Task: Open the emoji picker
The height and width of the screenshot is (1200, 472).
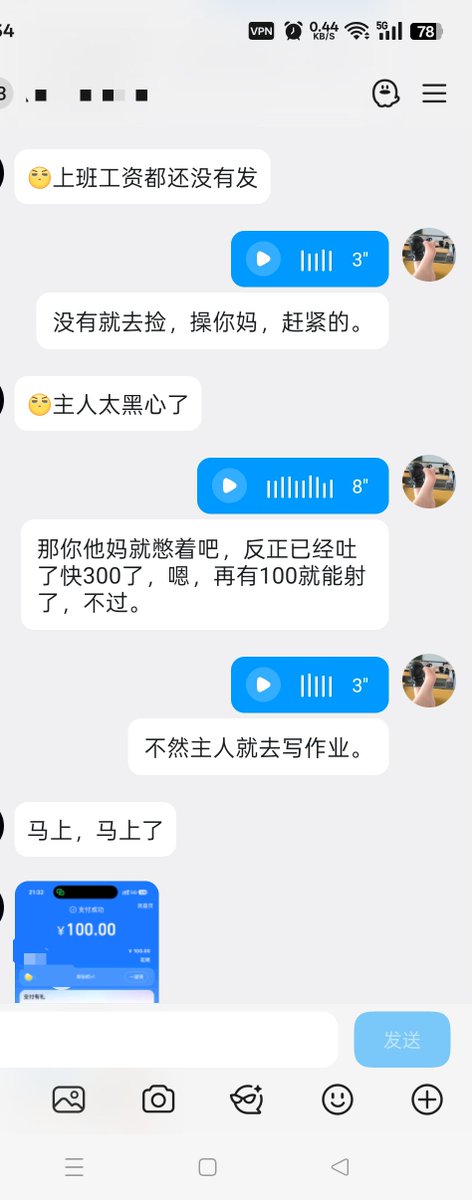Action: (x=337, y=1100)
